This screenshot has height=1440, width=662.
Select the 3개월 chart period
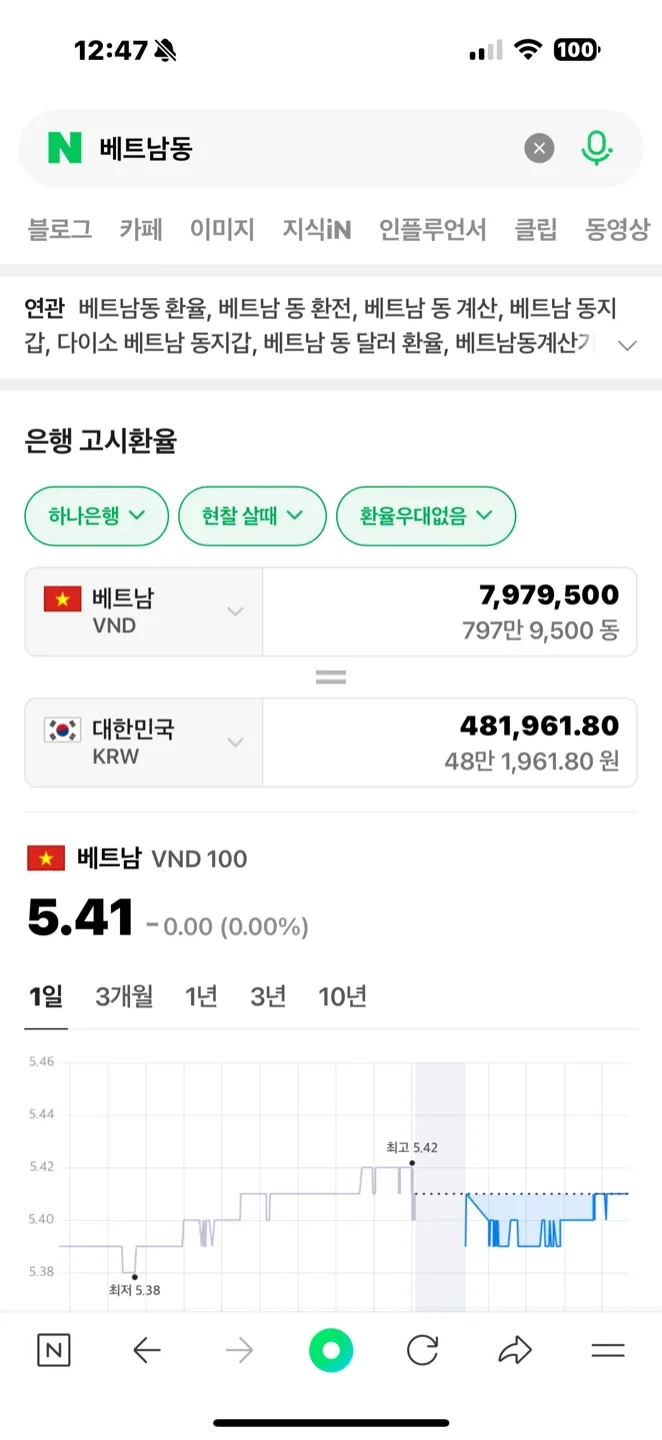[124, 997]
